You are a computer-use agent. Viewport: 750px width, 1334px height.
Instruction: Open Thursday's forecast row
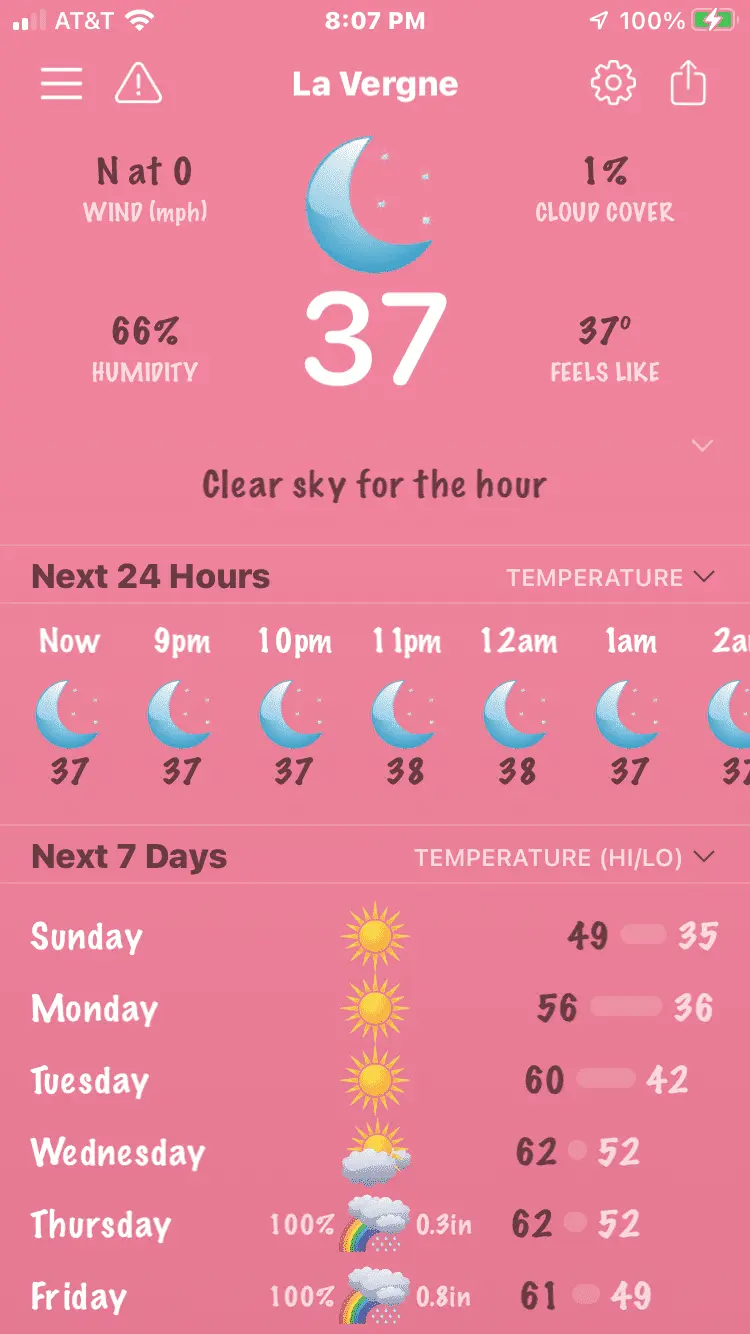click(x=375, y=1225)
